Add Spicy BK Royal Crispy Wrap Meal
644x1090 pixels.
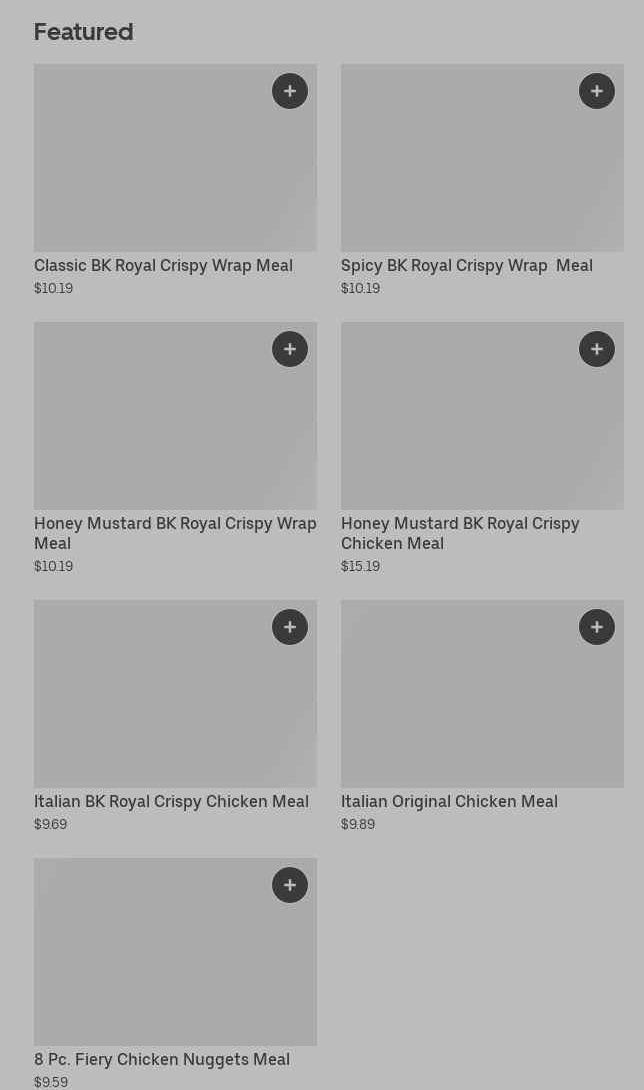597,91
